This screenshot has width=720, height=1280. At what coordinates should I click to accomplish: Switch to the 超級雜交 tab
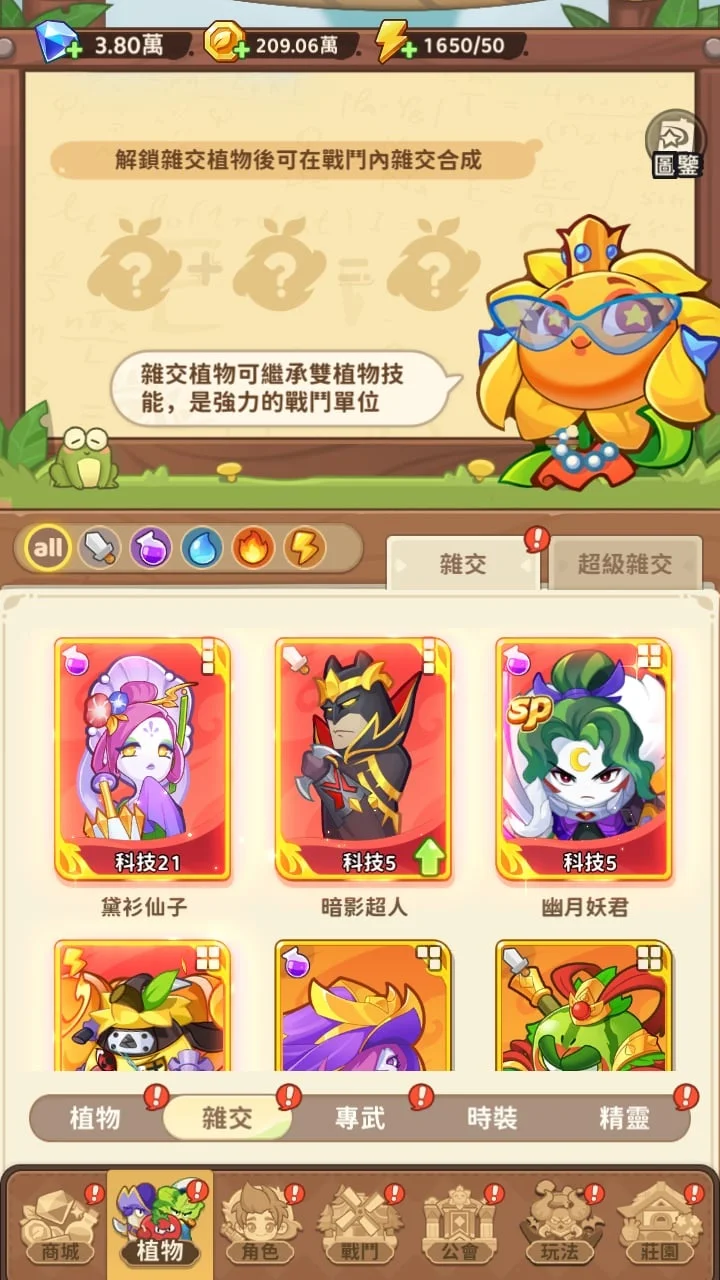(625, 563)
